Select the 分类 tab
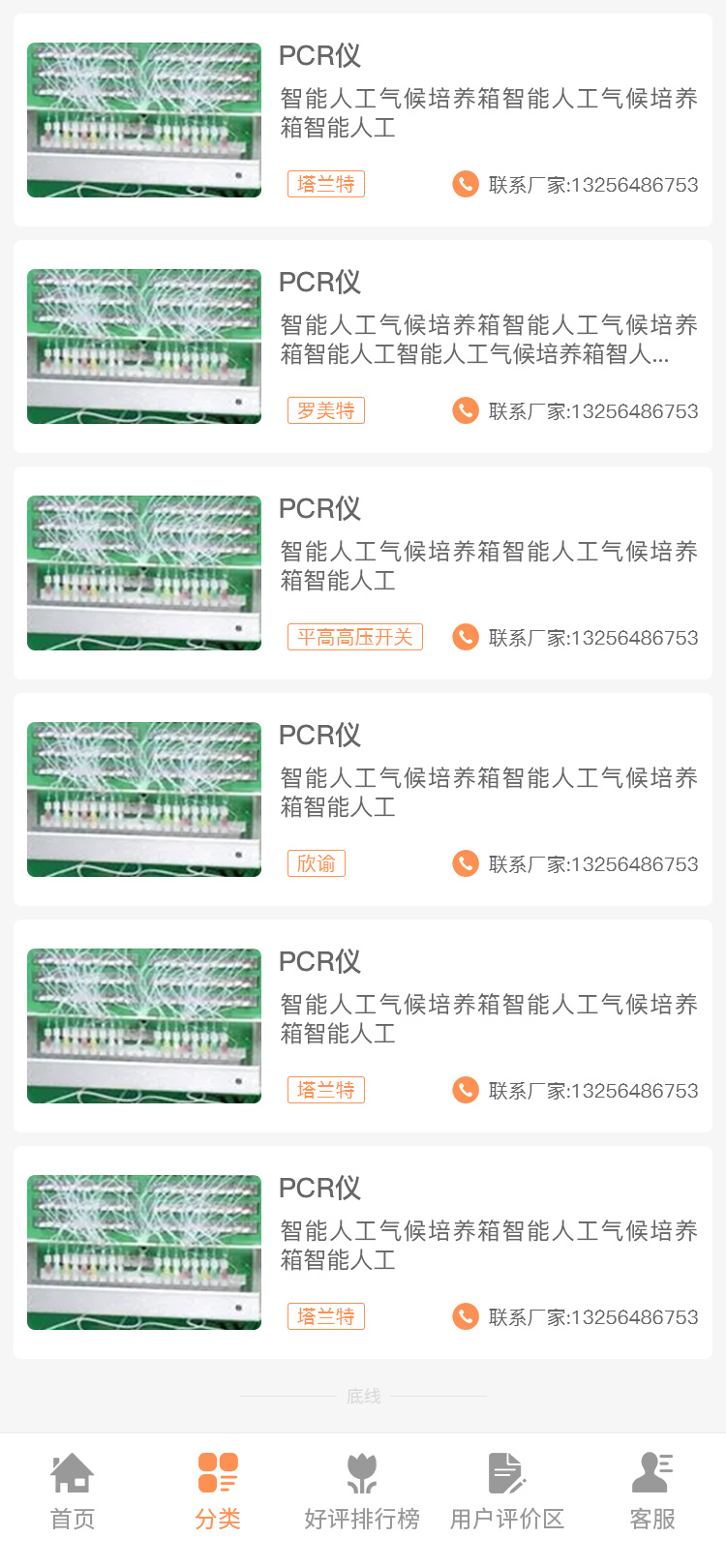The image size is (726, 1568). [218, 1492]
